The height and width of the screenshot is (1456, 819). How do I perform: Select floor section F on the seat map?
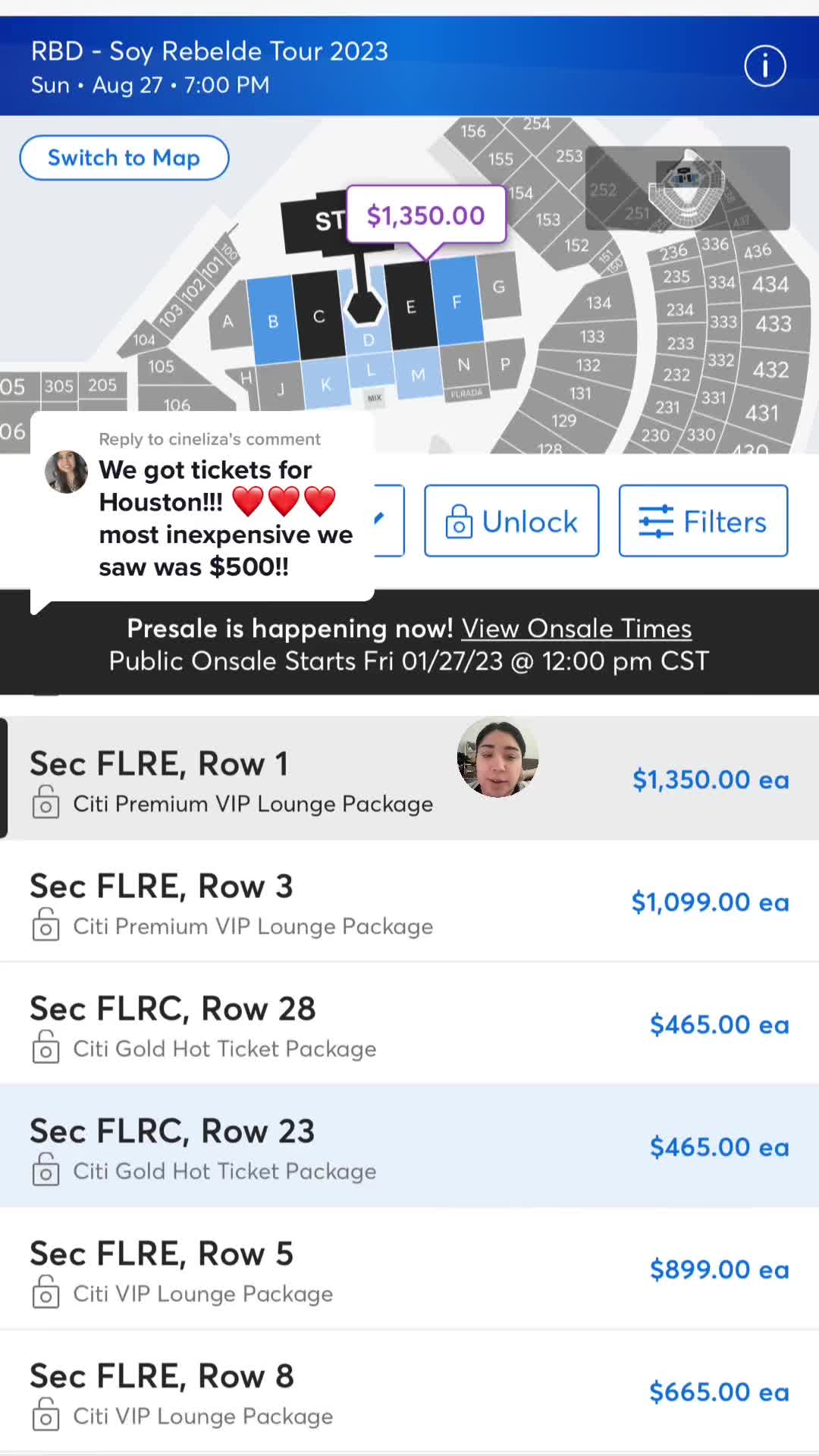[x=457, y=302]
